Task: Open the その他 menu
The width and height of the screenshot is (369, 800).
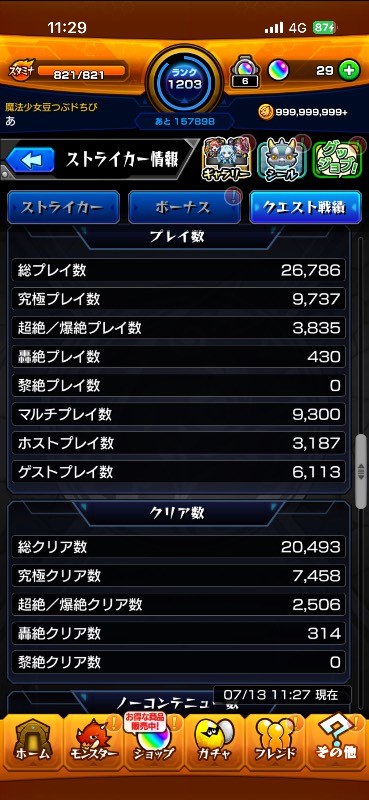Action: tap(336, 743)
